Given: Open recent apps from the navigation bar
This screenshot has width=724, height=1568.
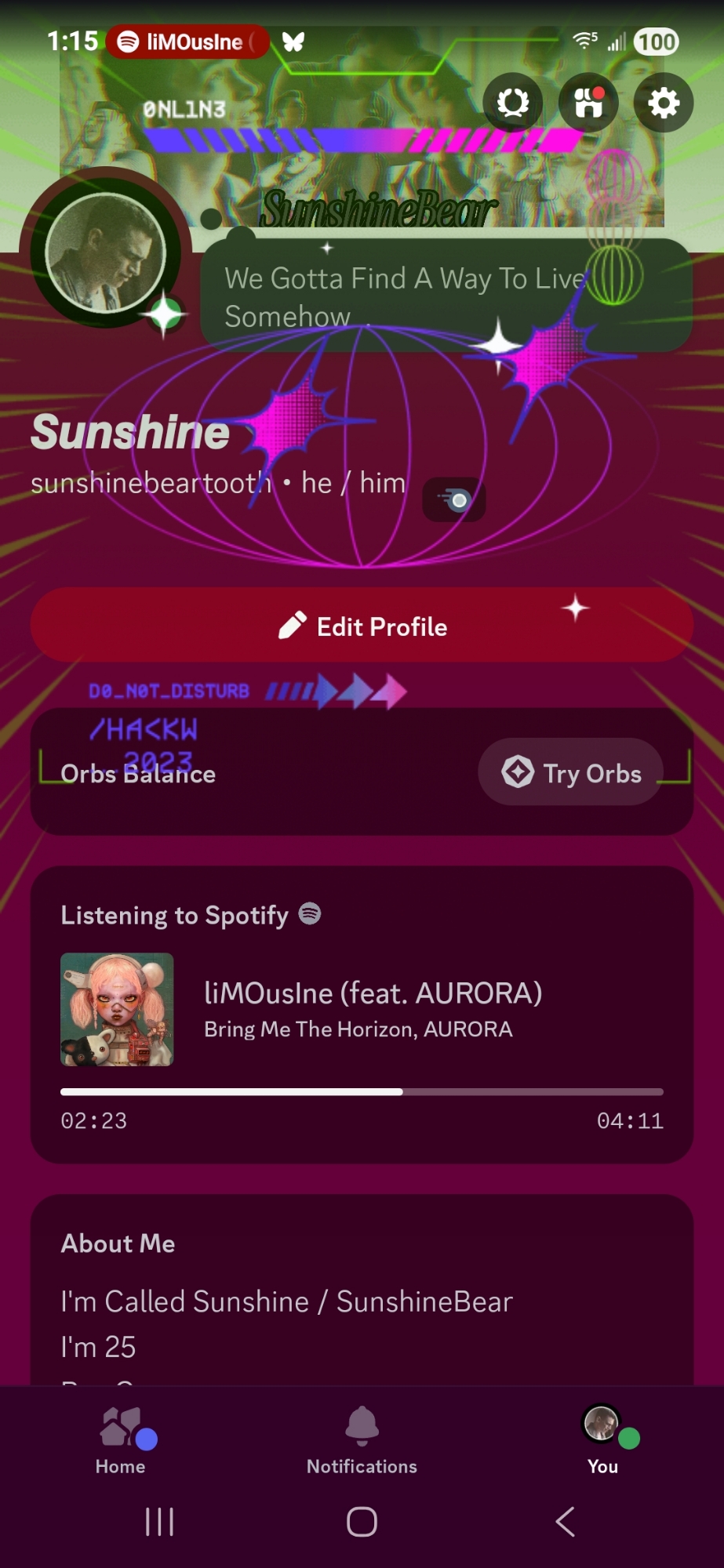Looking at the screenshot, I should [159, 1522].
